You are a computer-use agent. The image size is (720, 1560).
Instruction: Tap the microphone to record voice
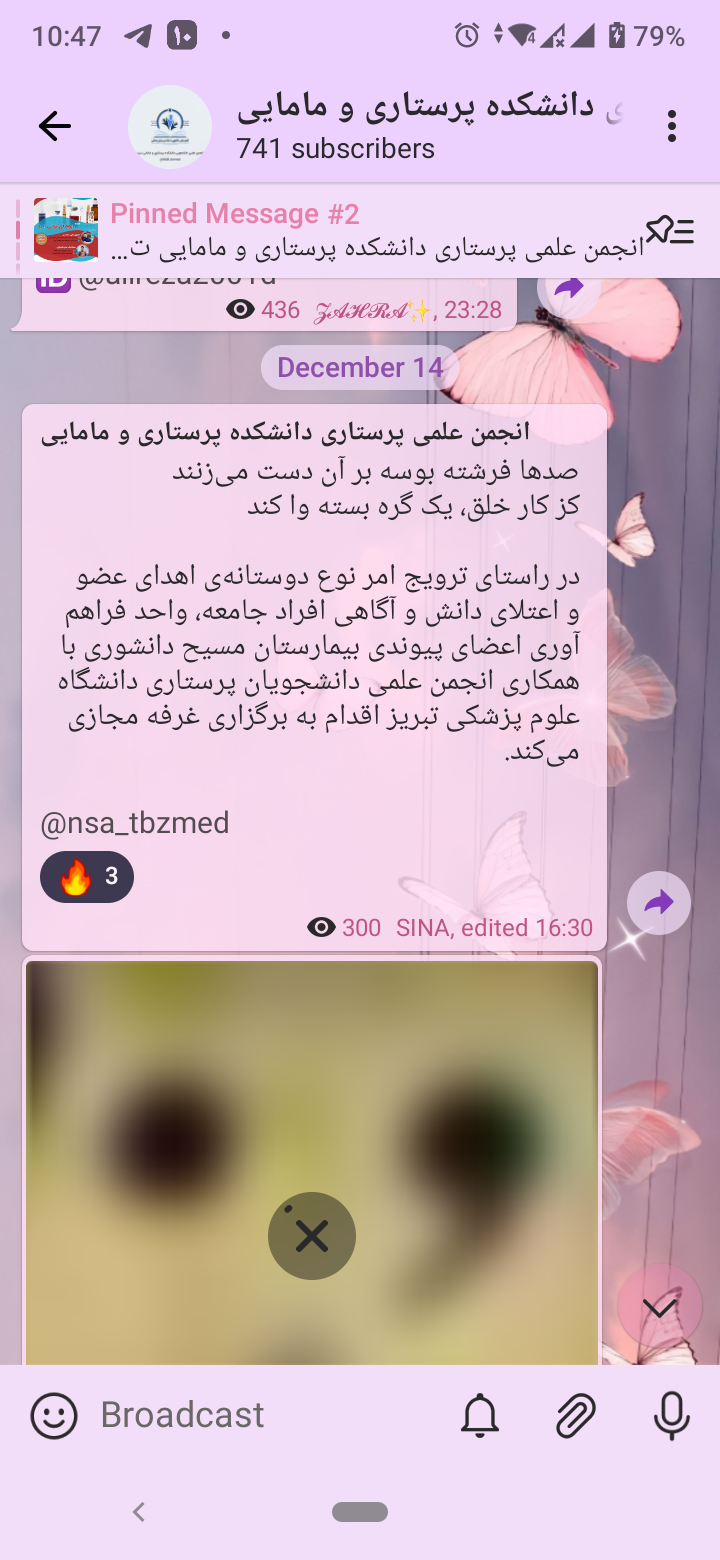pos(671,1416)
